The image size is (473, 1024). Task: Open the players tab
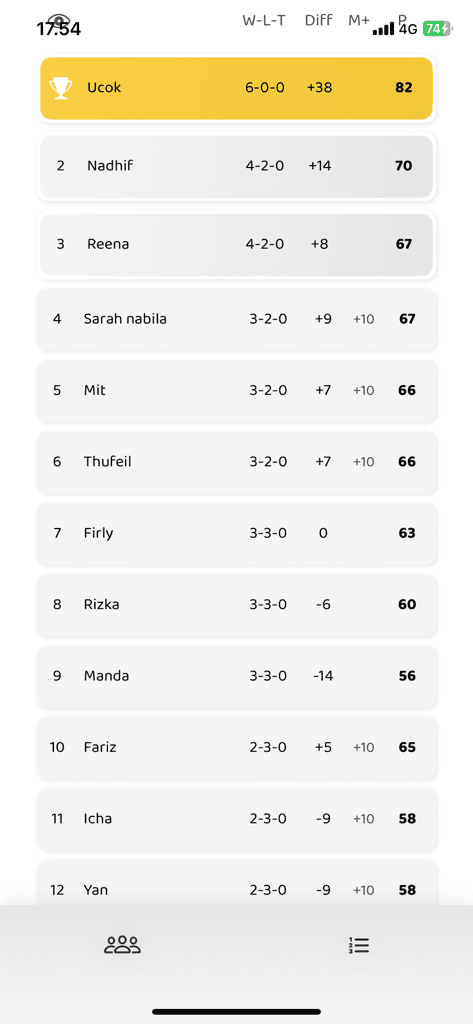[x=122, y=945]
